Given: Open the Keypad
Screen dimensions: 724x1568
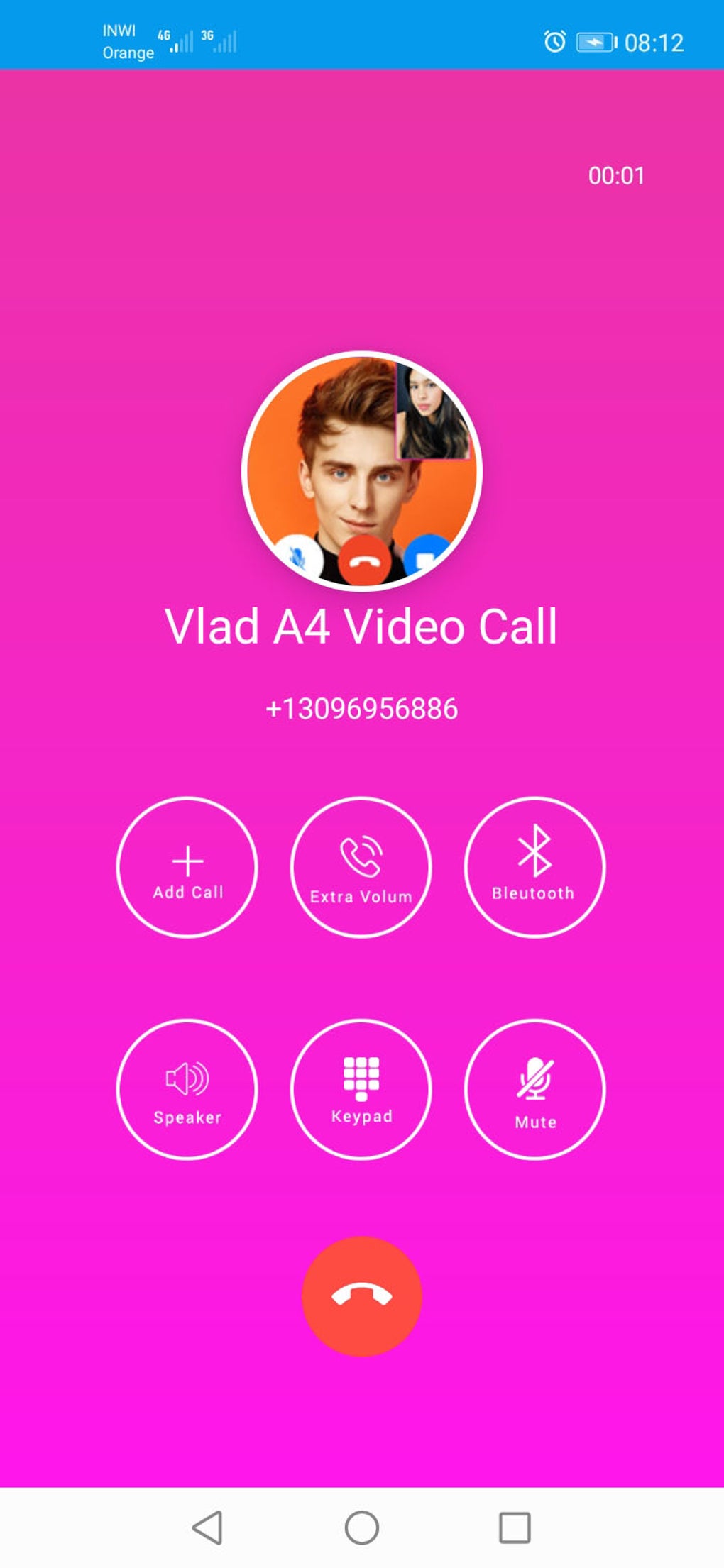Looking at the screenshot, I should tap(361, 1089).
